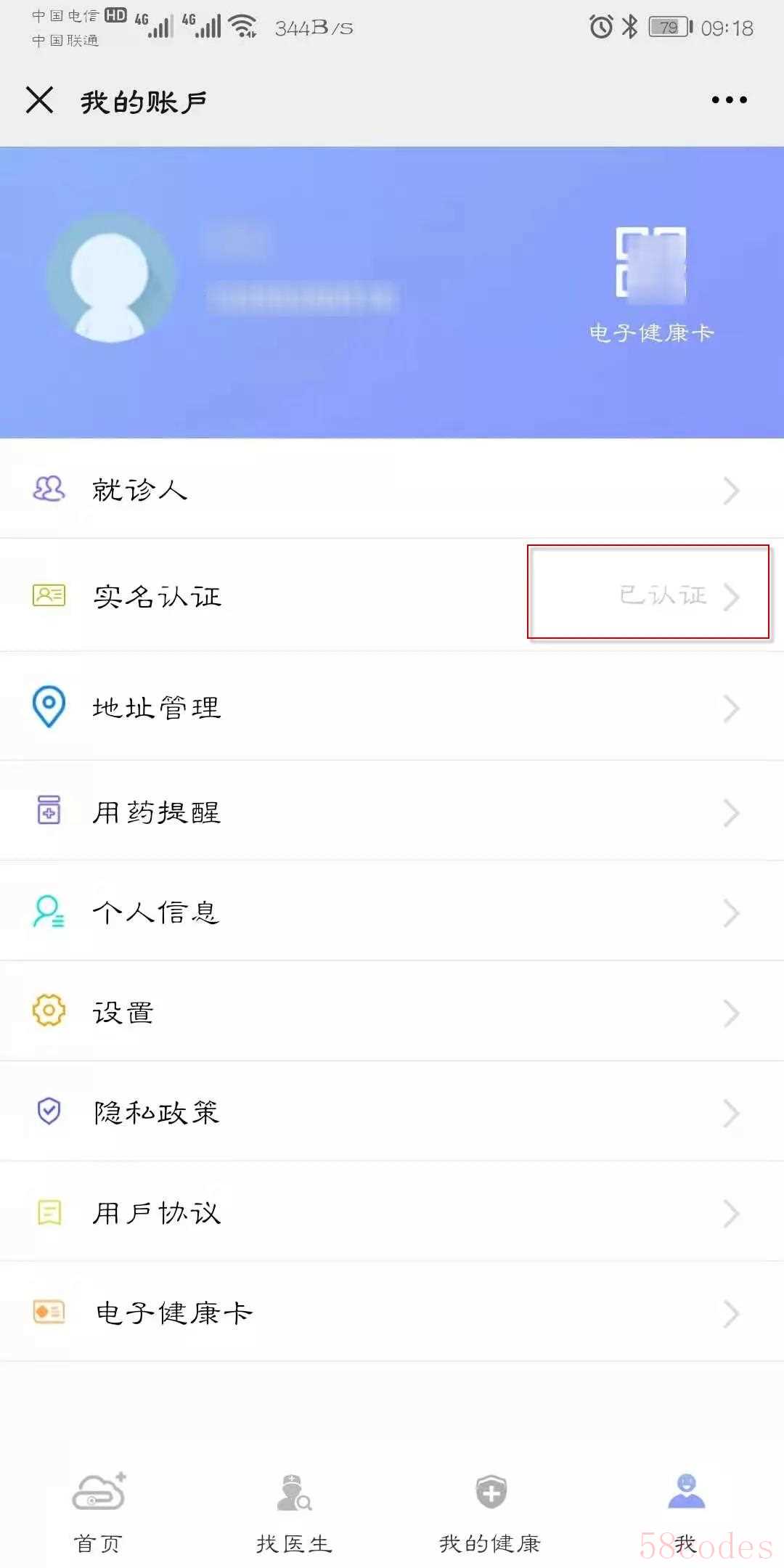Tap the profile avatar

tap(110, 277)
